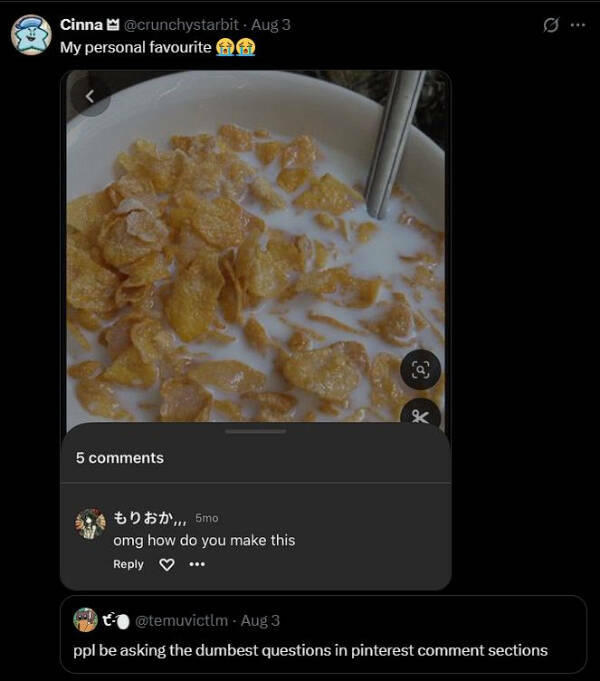Open Cinna's profile picture
Screen dimensions: 600x681
pyautogui.click(x=31, y=35)
